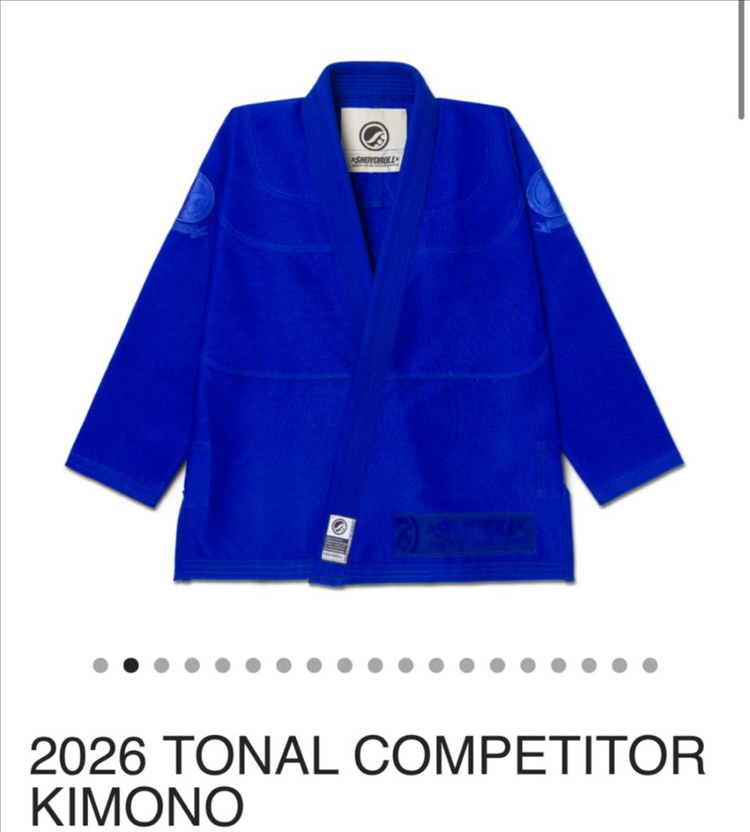Select the third image carousel dot
Screen dimensions: 750x832
pyautogui.click(x=161, y=665)
